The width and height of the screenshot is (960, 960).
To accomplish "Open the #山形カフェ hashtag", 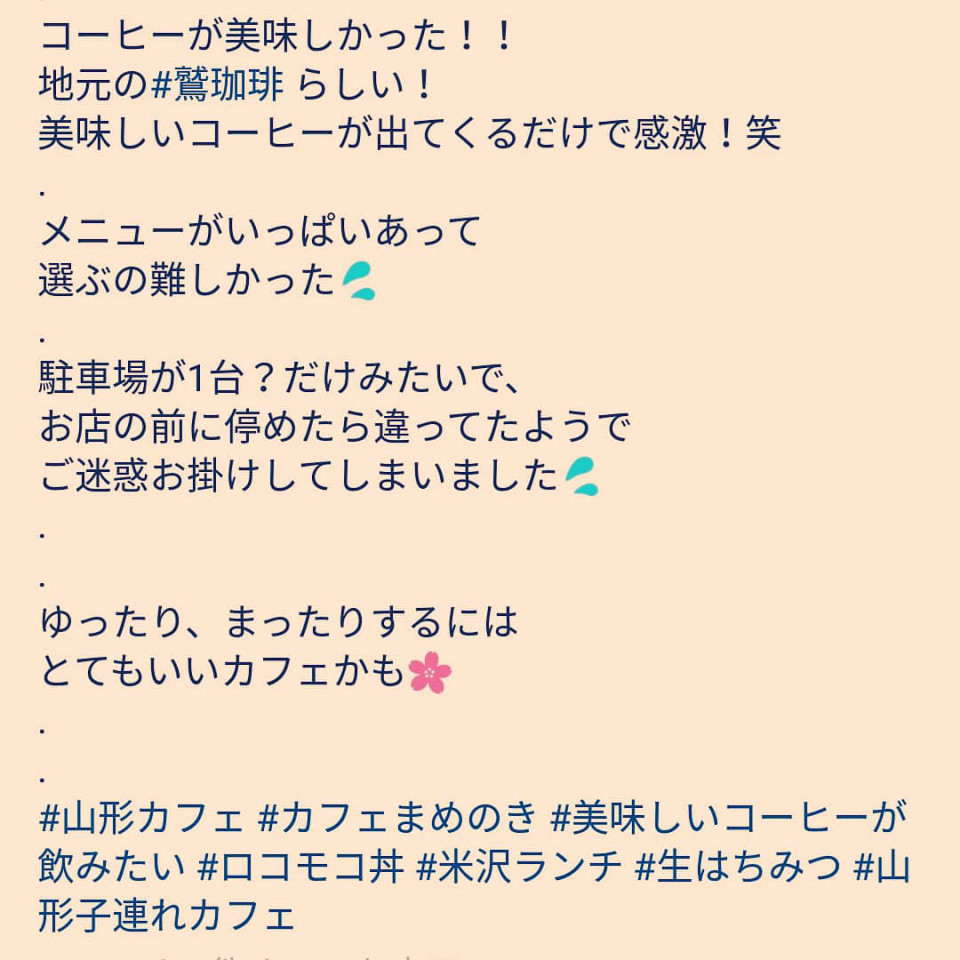I will 141,819.
